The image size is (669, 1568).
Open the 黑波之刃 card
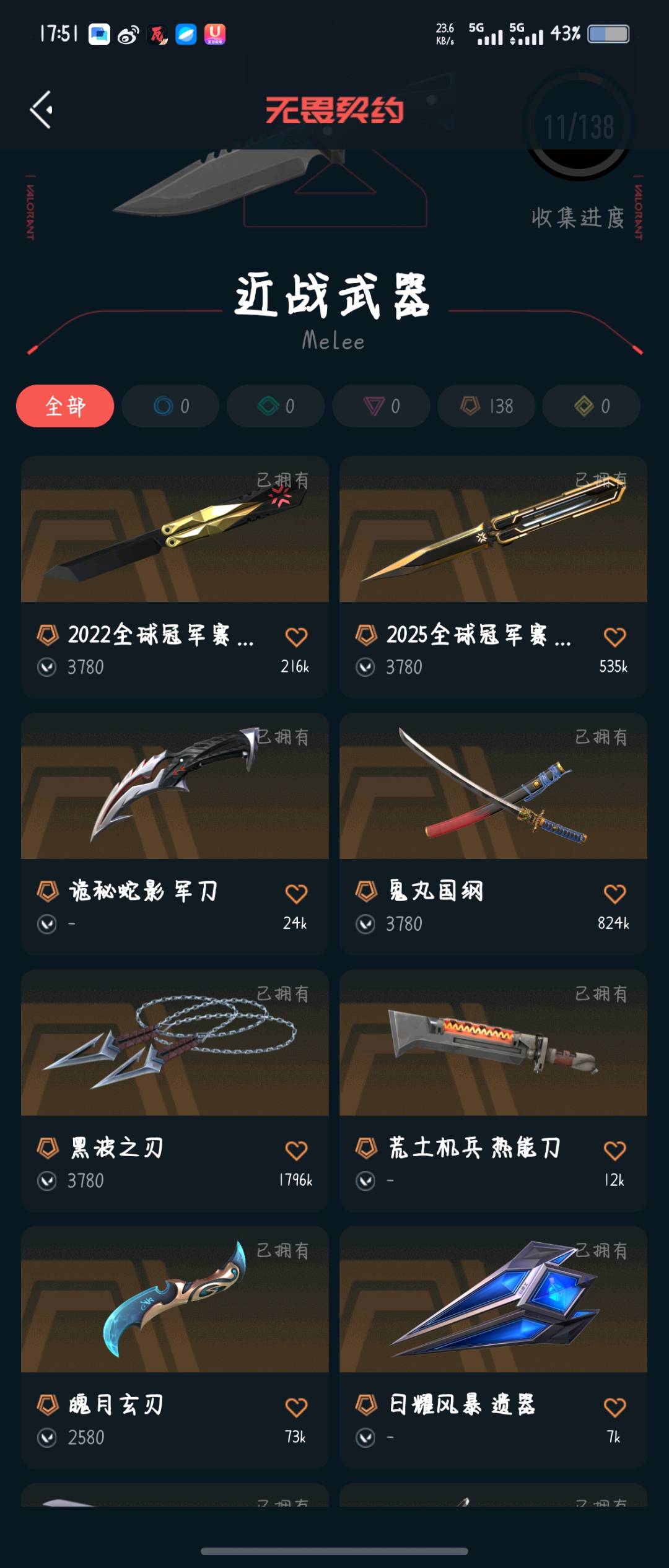pos(175,1091)
